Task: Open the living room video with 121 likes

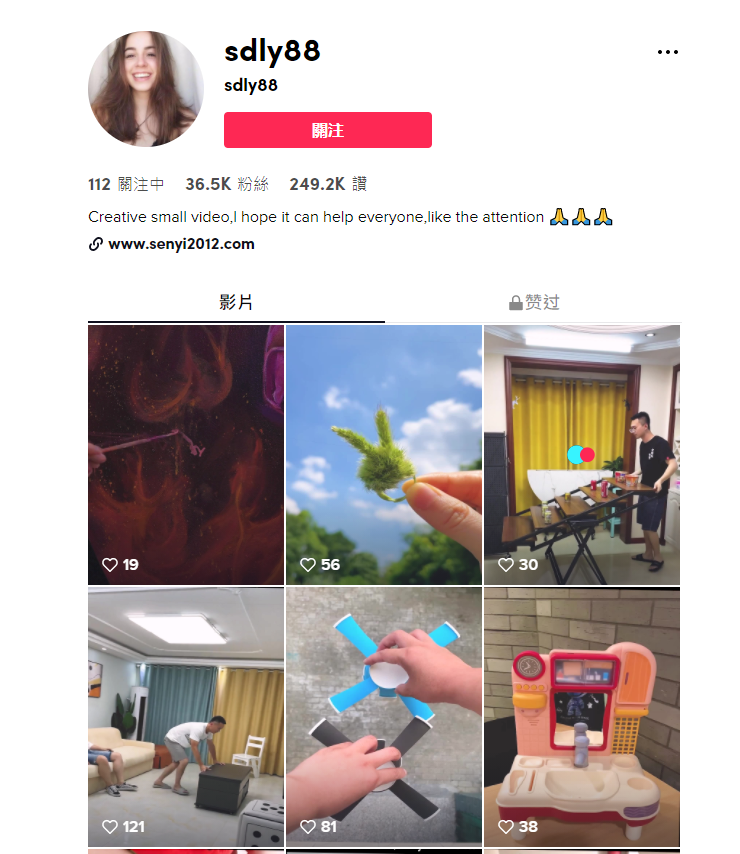Action: coord(186,717)
